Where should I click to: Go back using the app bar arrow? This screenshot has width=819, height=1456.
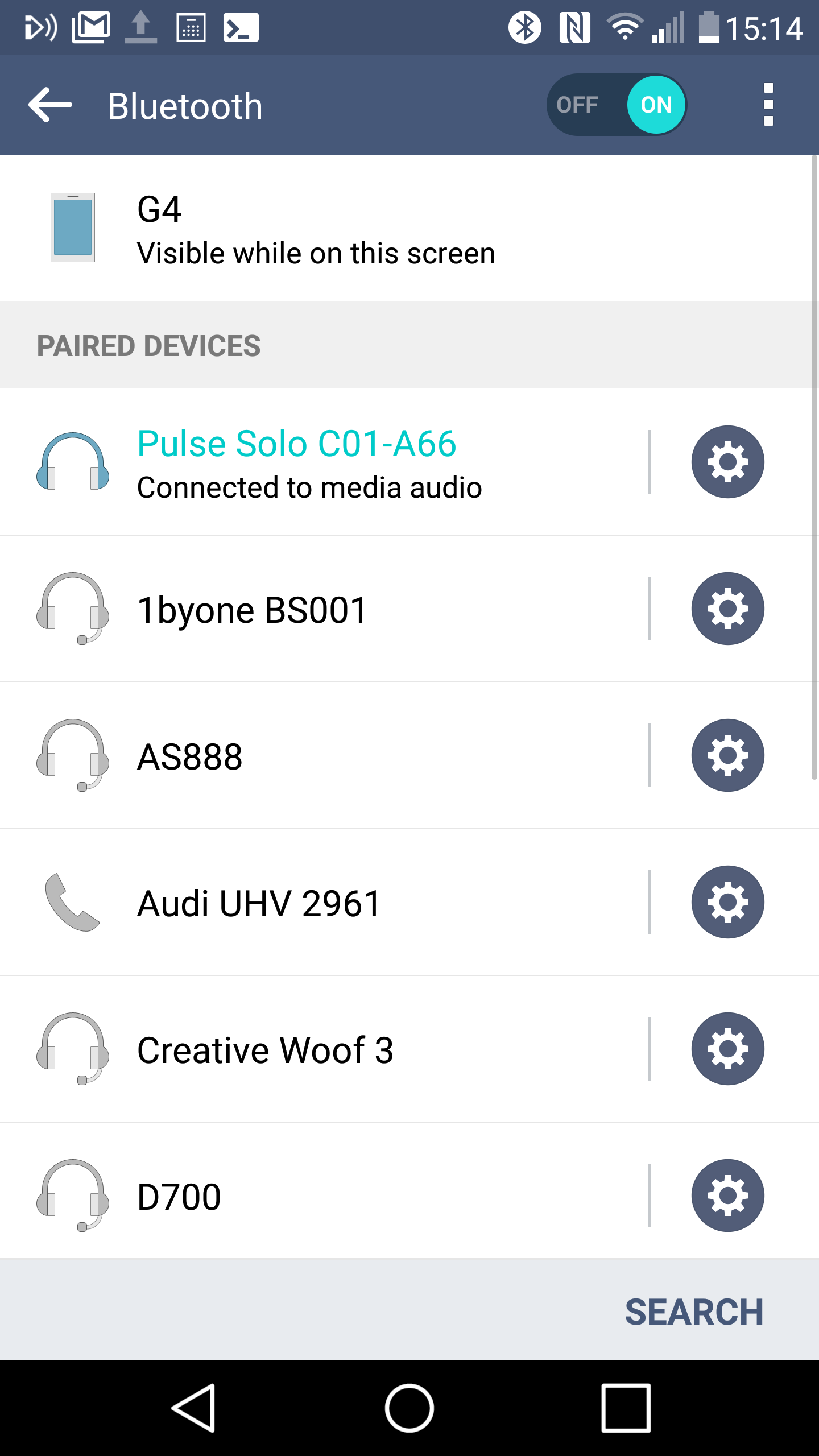pos(50,105)
